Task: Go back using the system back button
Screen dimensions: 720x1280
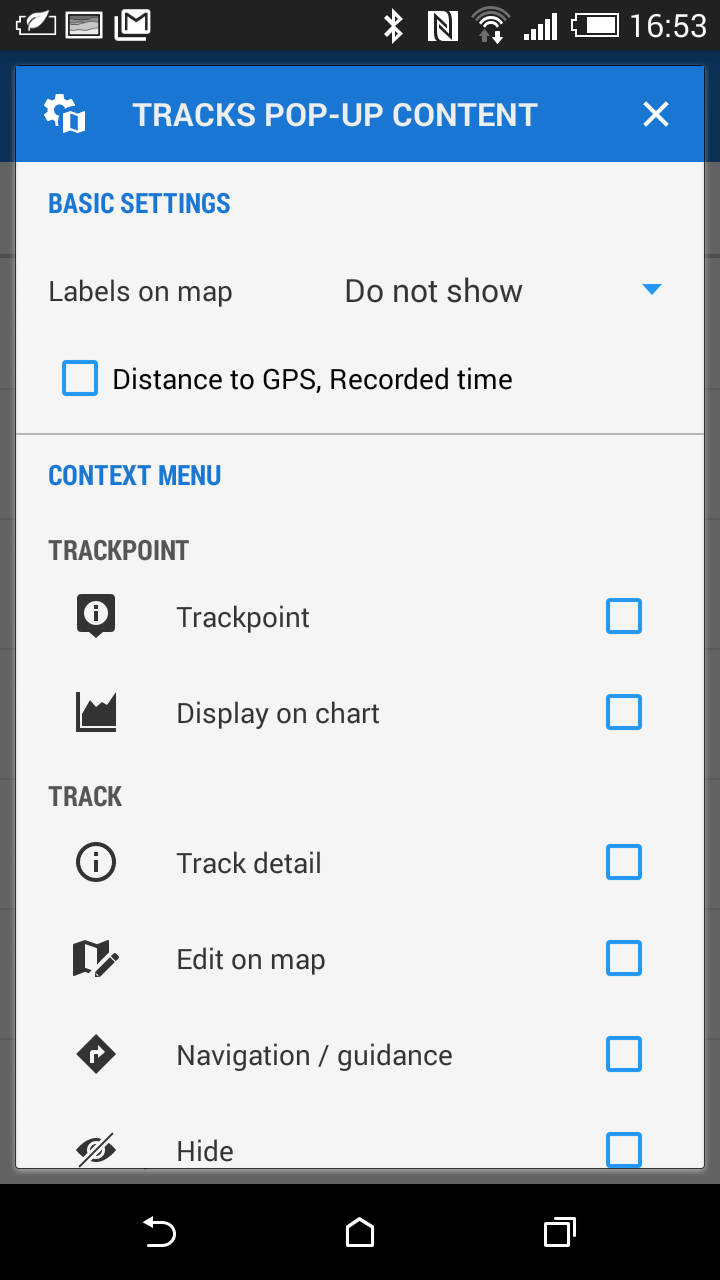Action: [x=160, y=1232]
